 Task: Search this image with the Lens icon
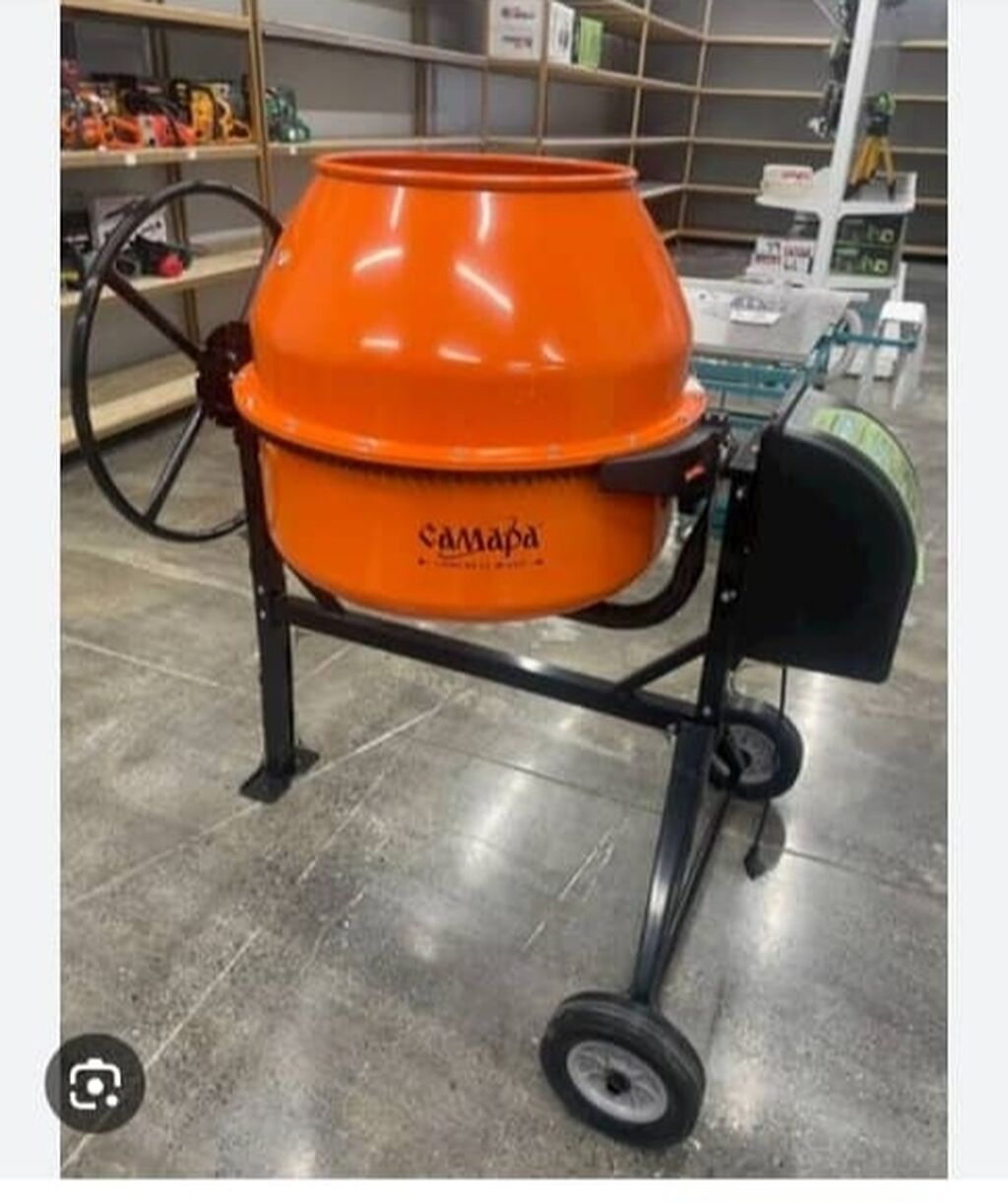(x=95, y=1083)
